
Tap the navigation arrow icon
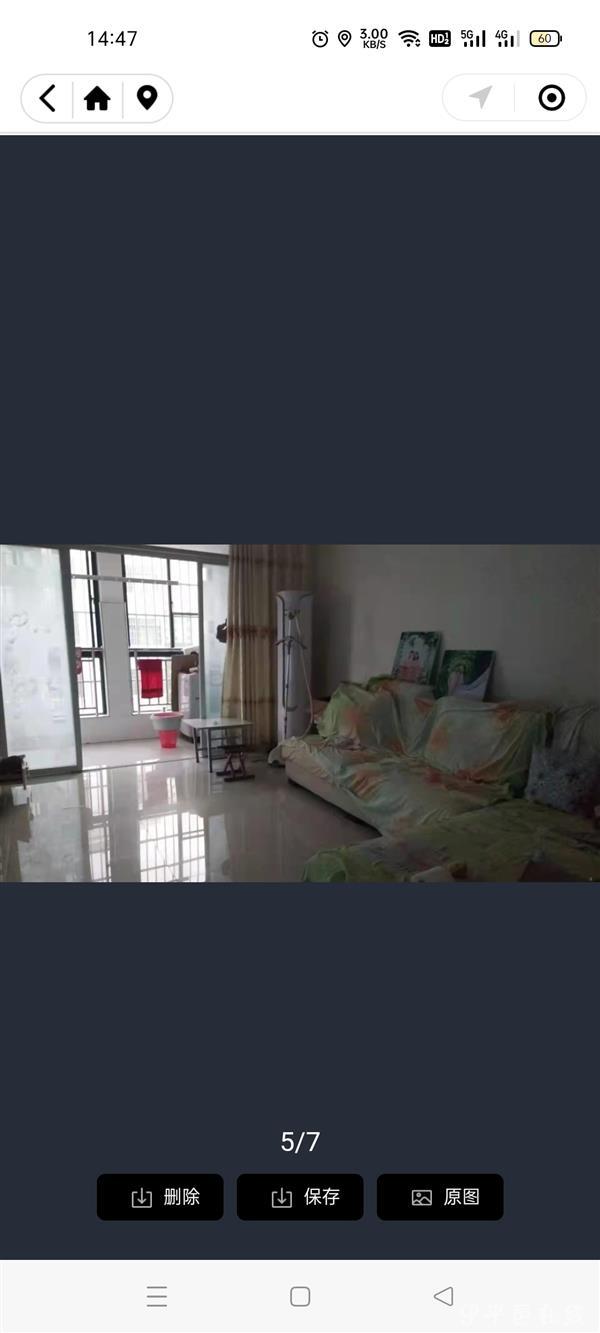click(481, 98)
